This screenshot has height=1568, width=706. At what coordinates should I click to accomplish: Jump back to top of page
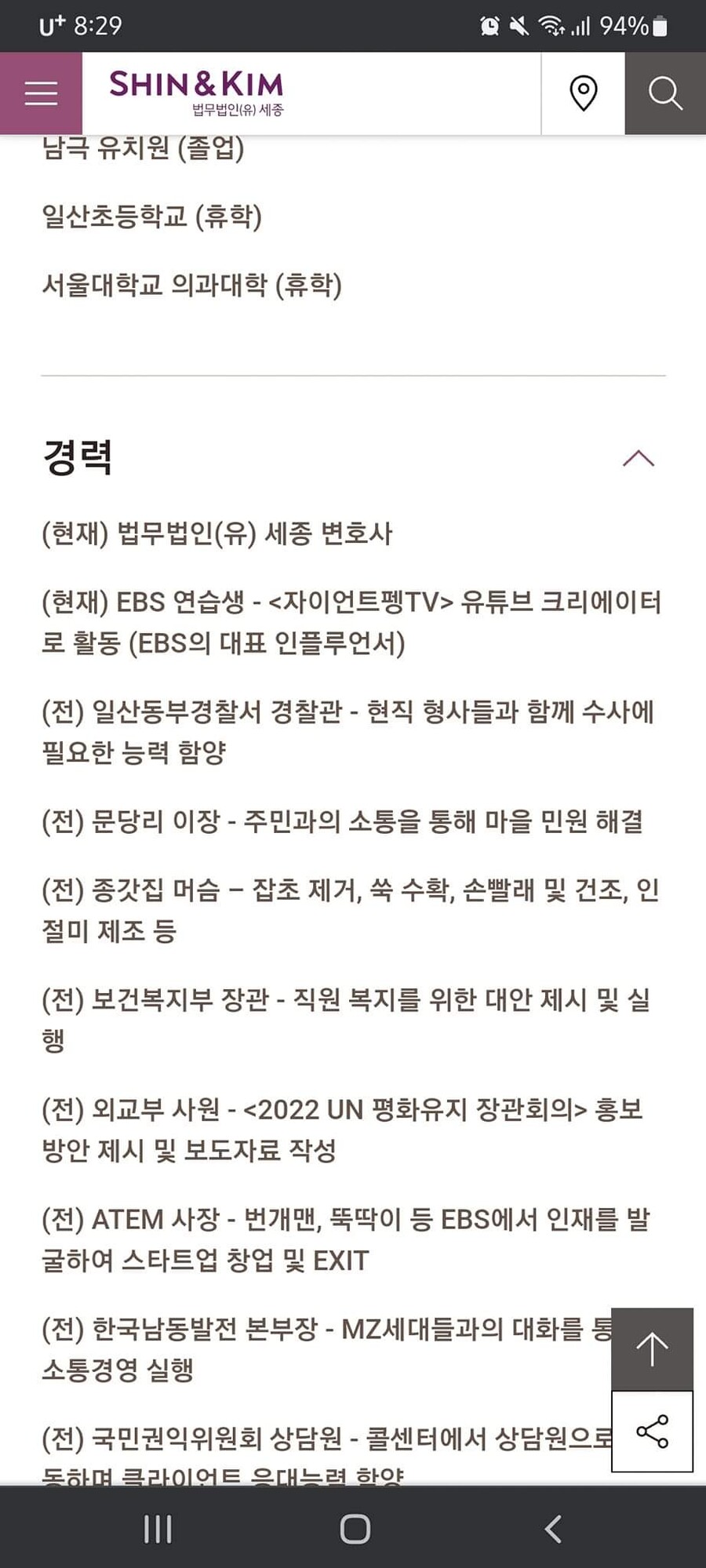tap(652, 1349)
